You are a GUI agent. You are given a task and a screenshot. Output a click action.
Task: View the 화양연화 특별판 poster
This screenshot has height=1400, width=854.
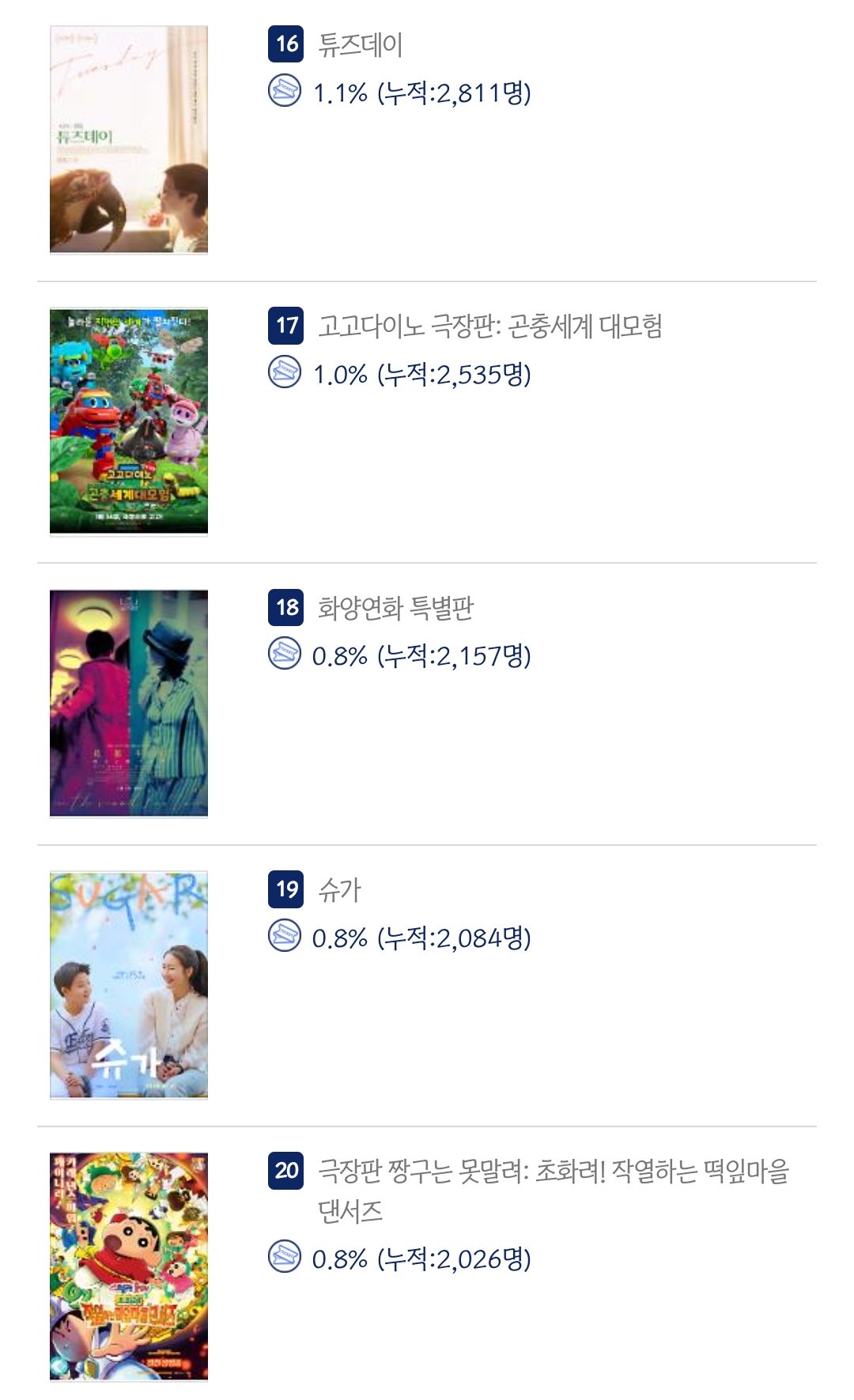pyautogui.click(x=129, y=703)
